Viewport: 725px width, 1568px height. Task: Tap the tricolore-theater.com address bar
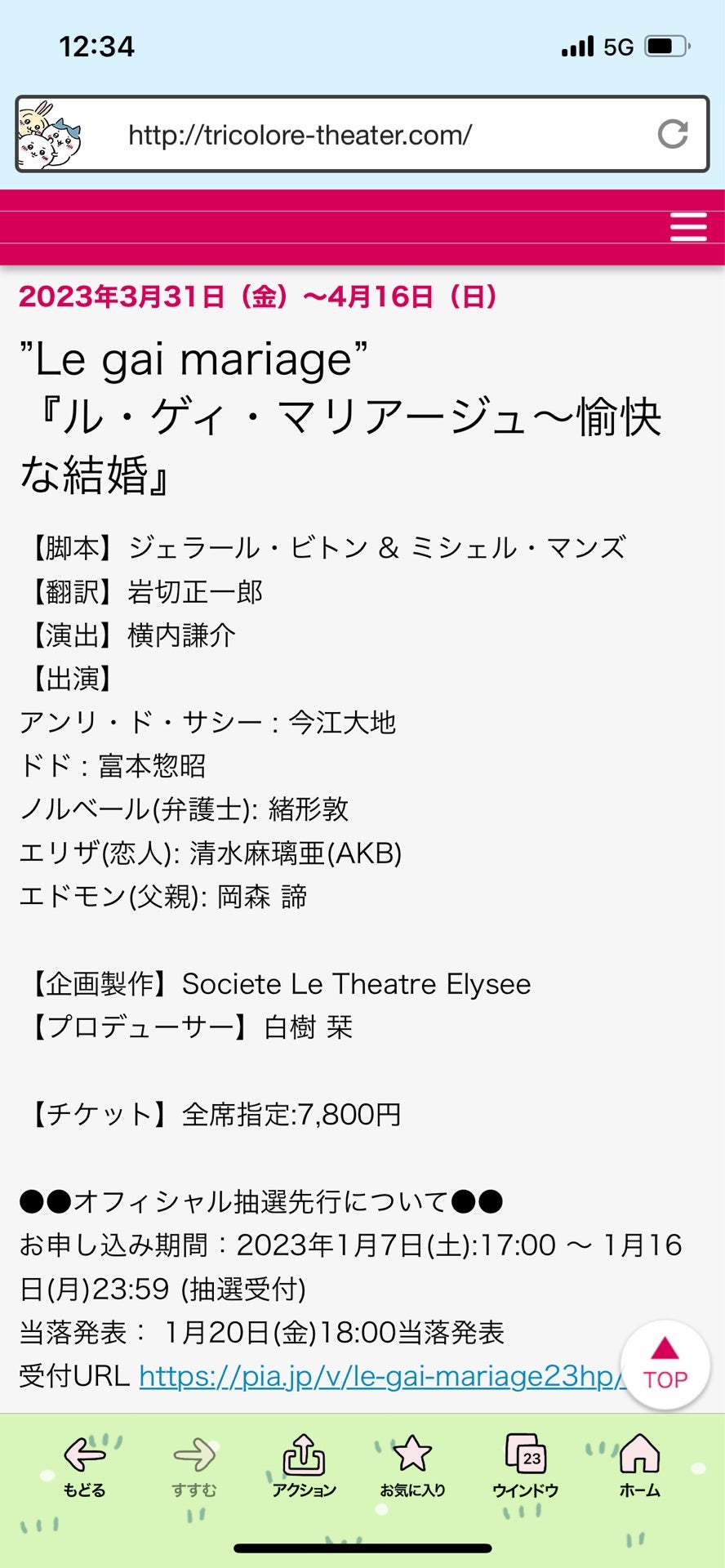tap(359, 135)
